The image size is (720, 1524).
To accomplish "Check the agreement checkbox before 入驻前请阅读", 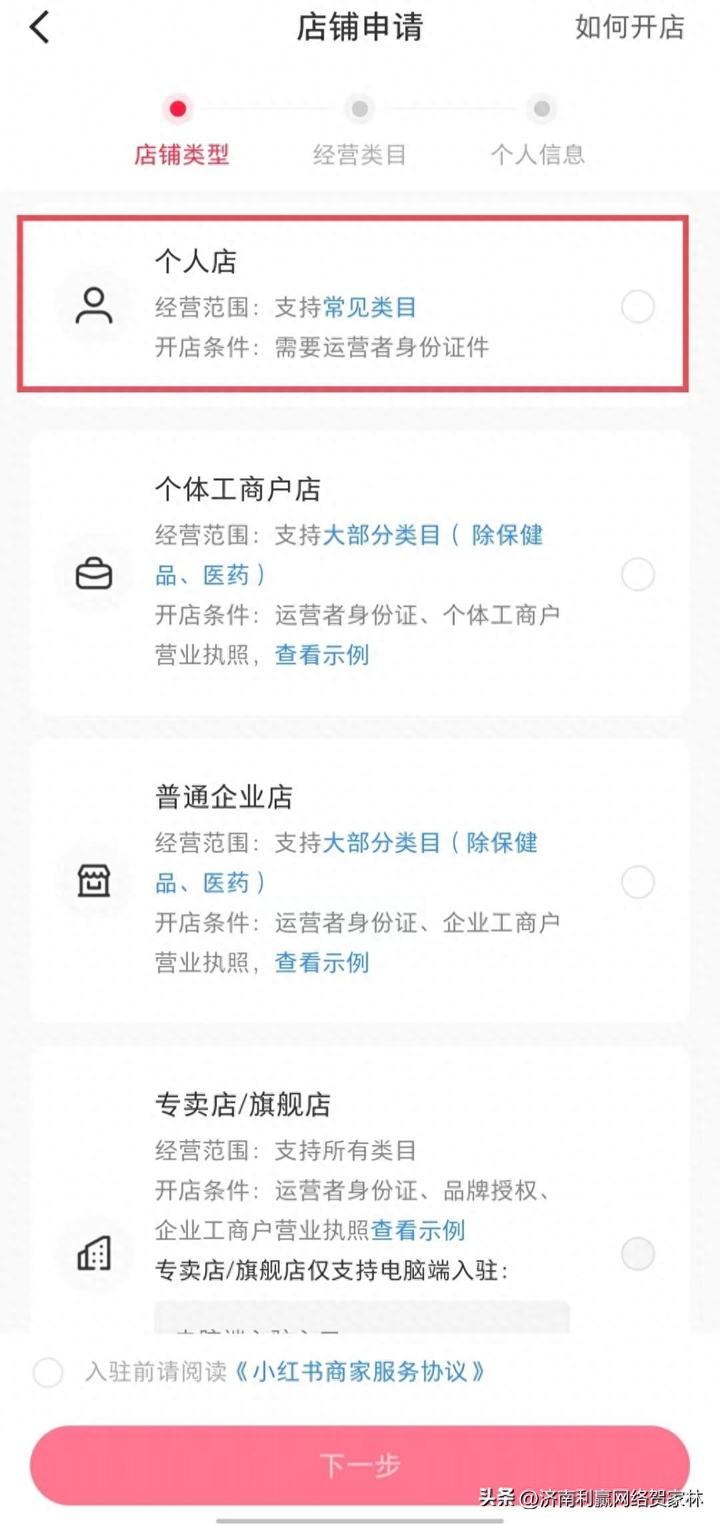I will [47, 1372].
